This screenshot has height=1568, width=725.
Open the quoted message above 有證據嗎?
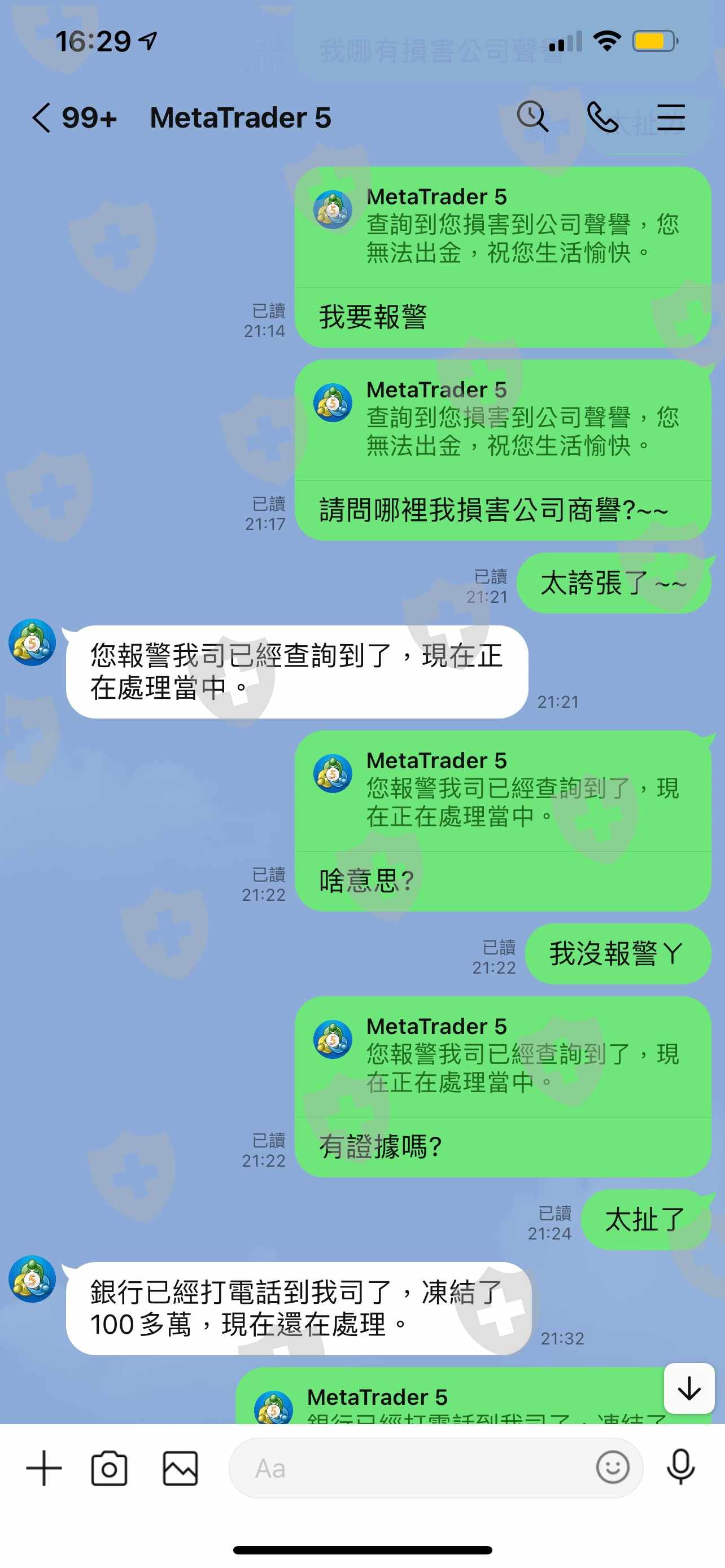[503, 1057]
